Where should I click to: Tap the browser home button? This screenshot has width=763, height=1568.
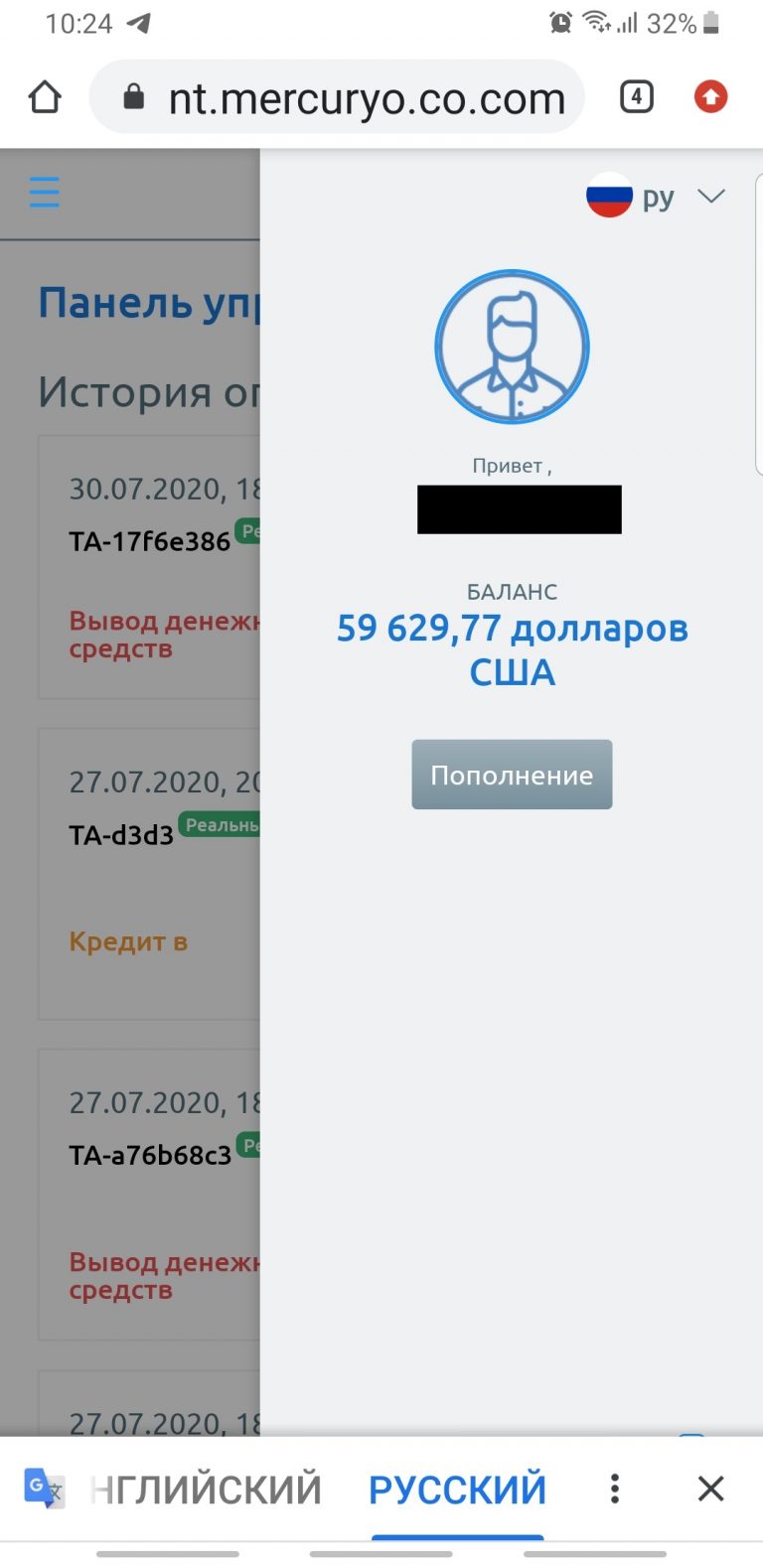click(x=45, y=97)
